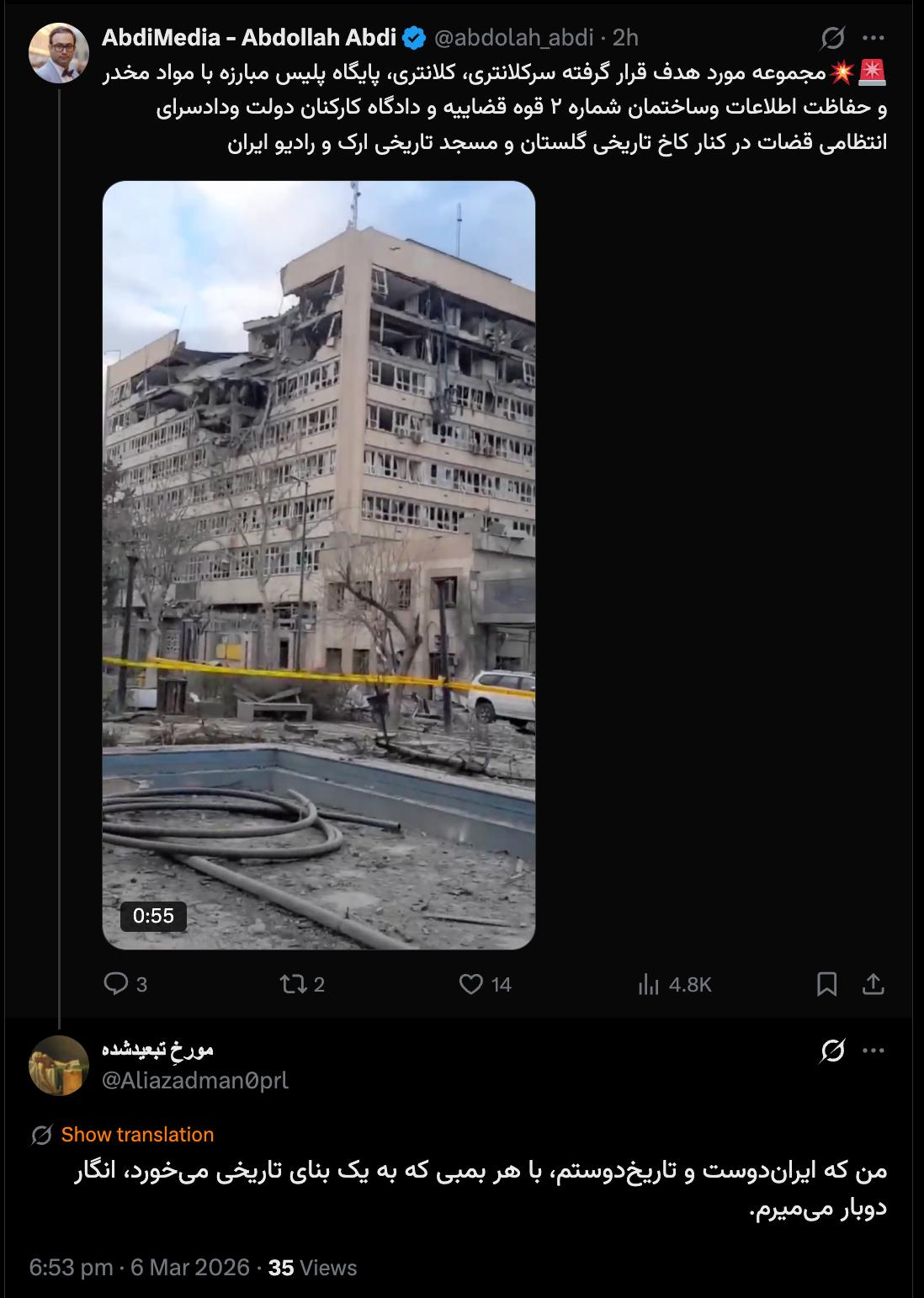The width and height of the screenshot is (924, 1298).
Task: Share AbdiMedia's post
Action: (874, 983)
